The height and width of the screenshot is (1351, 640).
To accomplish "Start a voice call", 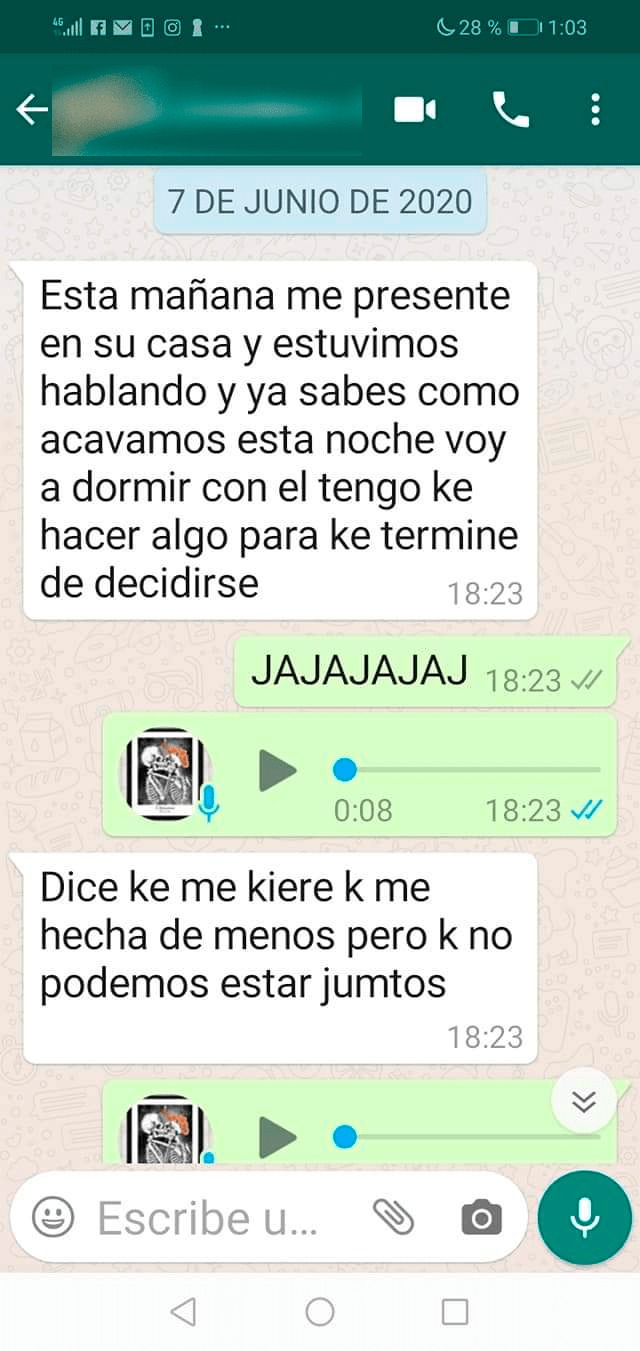I will tap(511, 110).
